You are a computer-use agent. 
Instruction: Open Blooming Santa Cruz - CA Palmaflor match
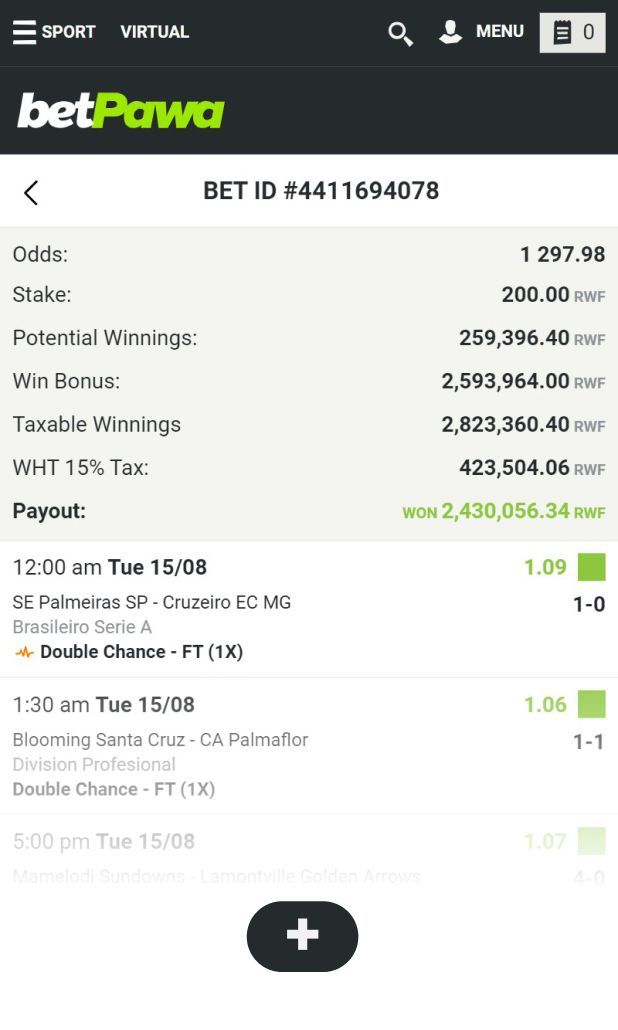[x=160, y=740]
